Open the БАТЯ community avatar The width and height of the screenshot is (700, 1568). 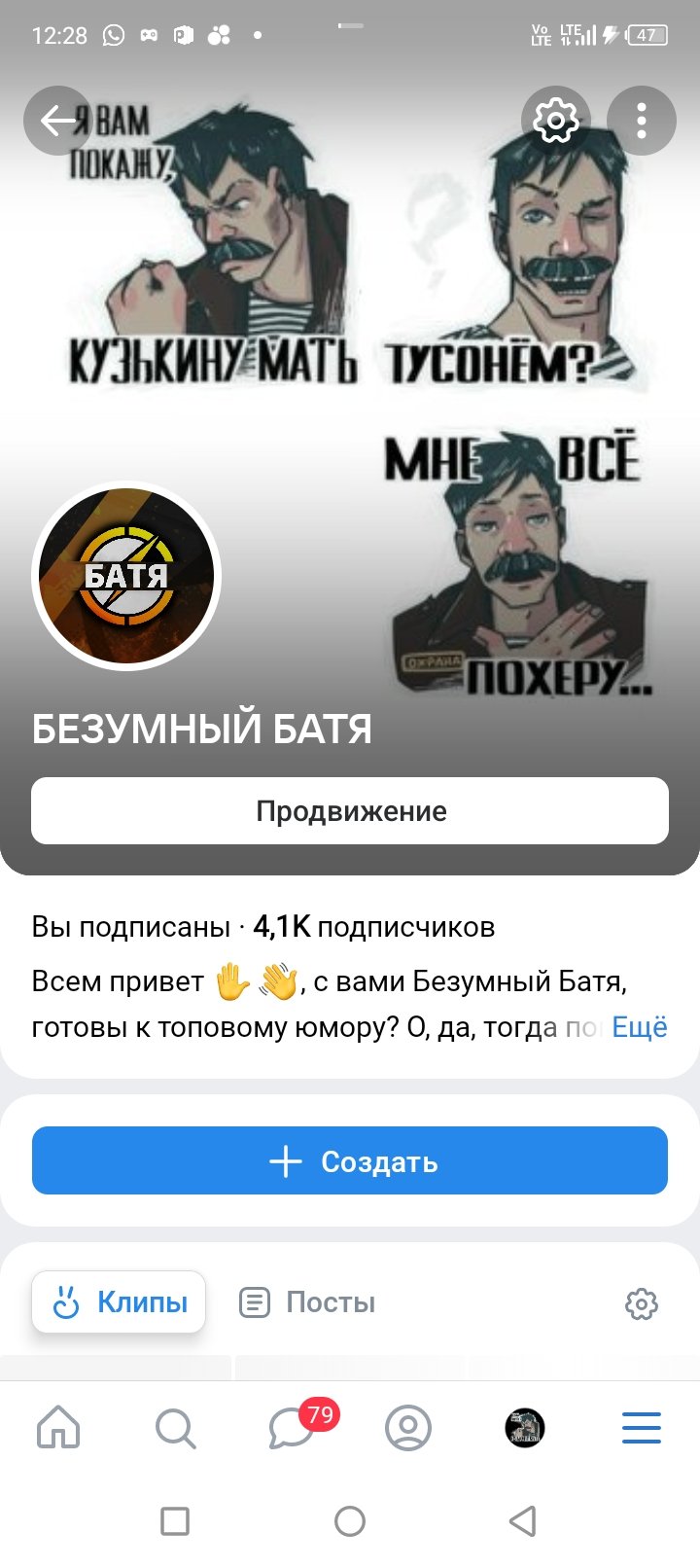126,577
